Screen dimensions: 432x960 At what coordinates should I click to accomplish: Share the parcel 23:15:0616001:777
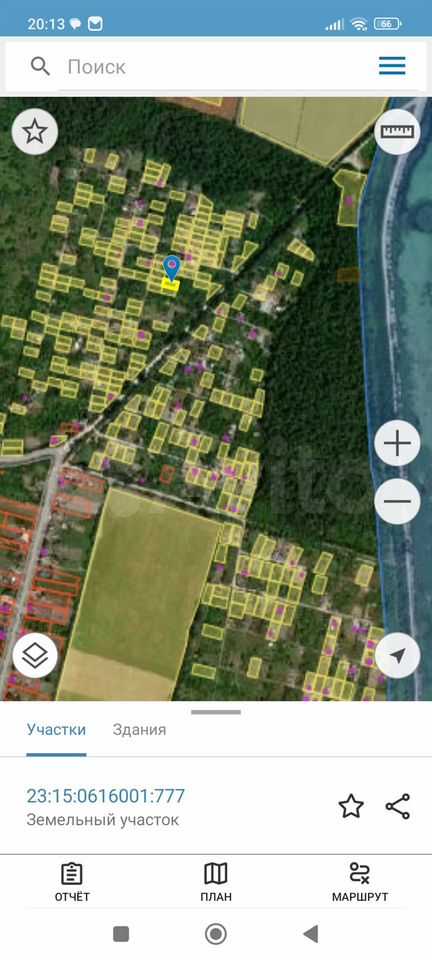[x=398, y=806]
